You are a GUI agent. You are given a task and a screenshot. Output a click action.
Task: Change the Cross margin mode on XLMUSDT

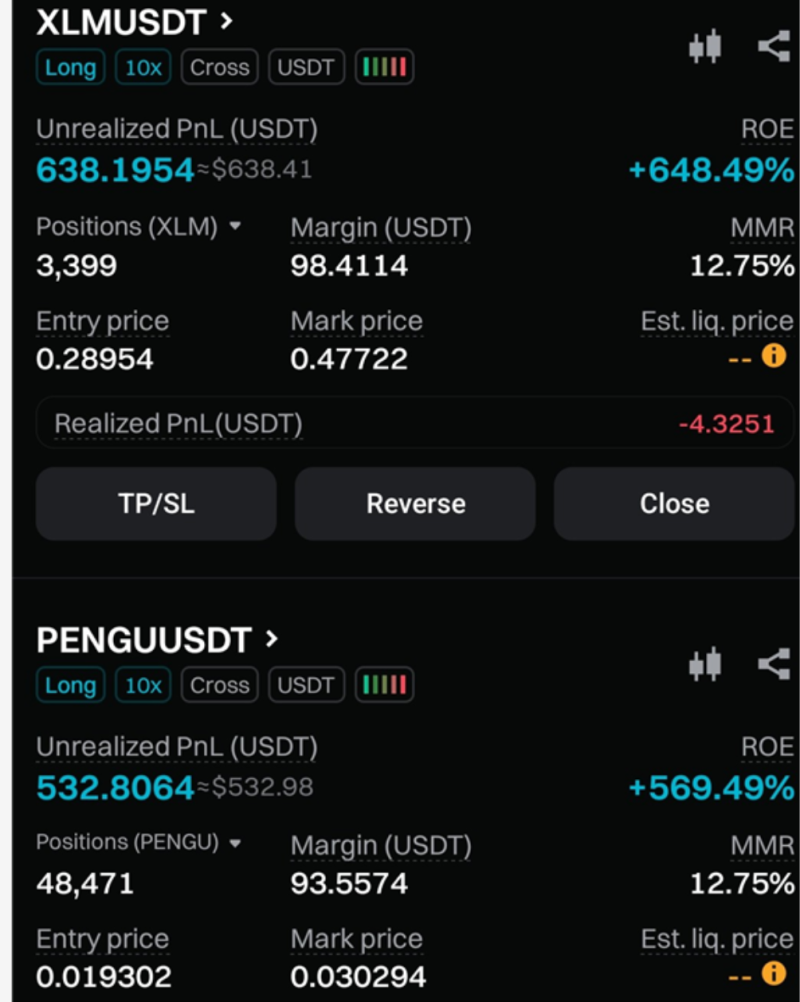click(x=219, y=68)
